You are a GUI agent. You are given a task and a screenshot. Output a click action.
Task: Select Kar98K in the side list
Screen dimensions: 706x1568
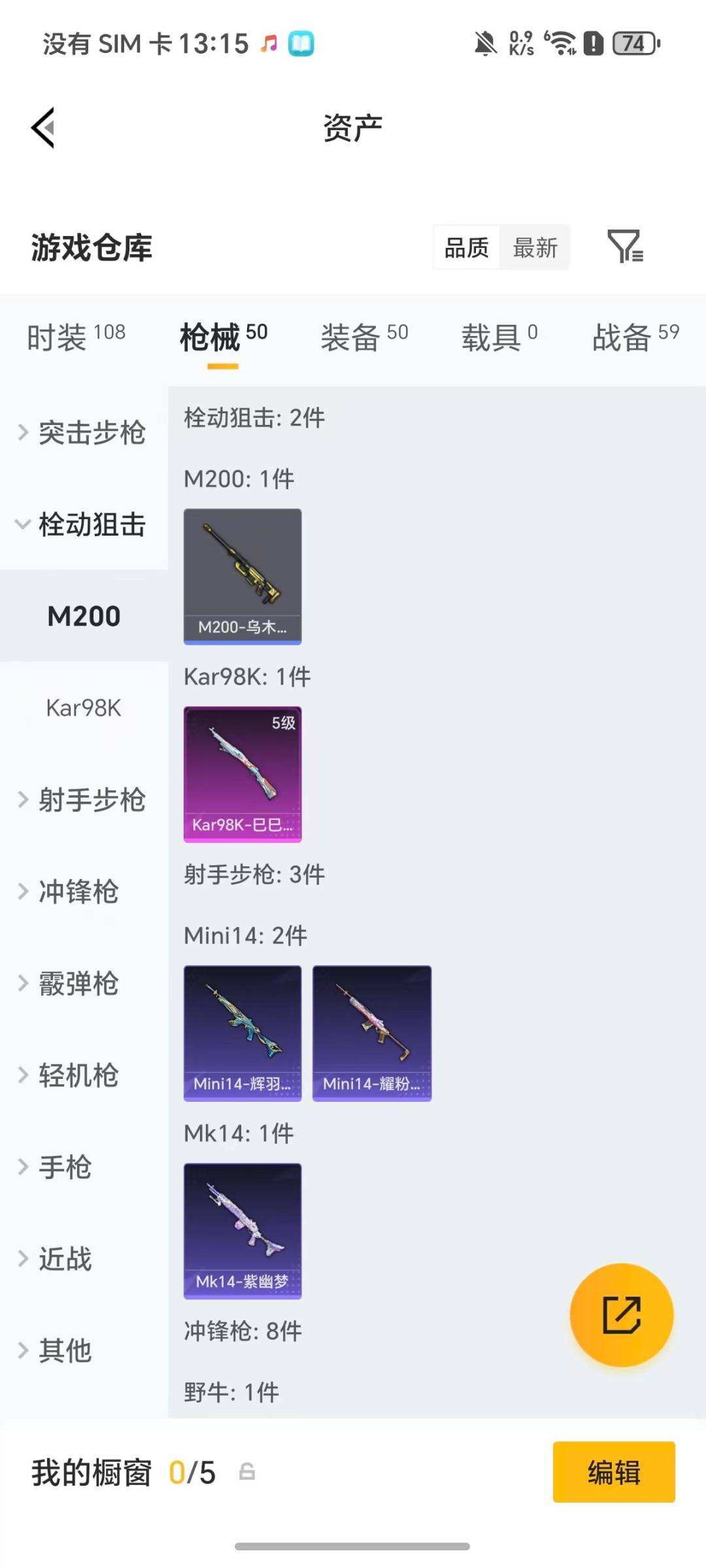tap(84, 707)
